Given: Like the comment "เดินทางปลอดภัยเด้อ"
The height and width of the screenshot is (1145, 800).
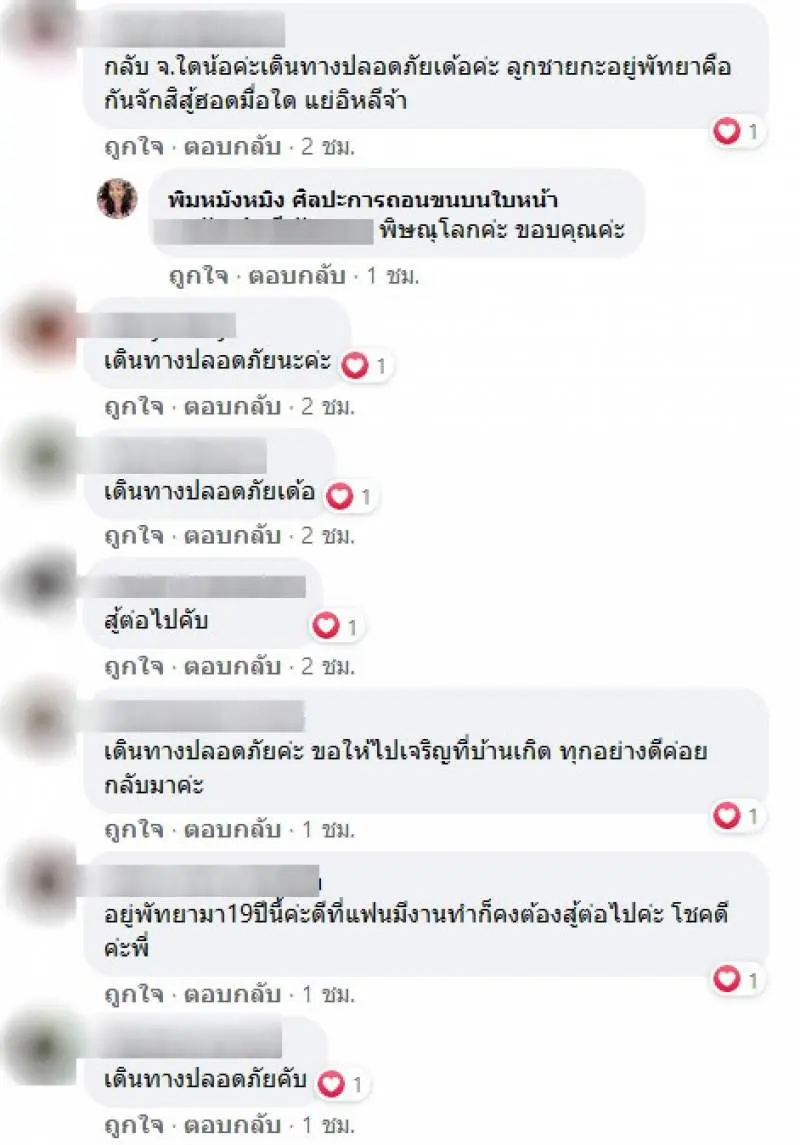Looking at the screenshot, I should tap(127, 535).
